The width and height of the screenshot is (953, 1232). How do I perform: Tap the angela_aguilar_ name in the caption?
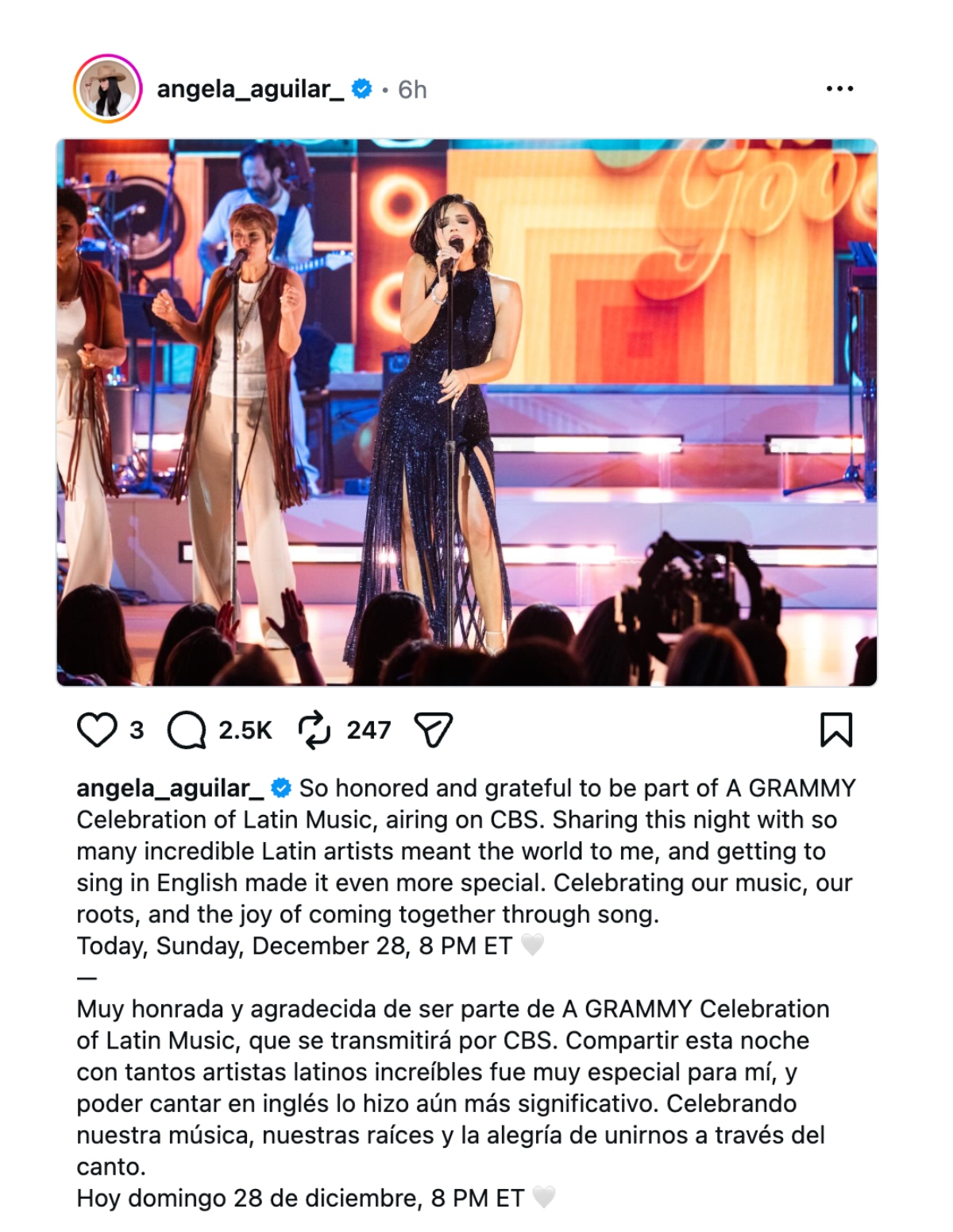170,788
